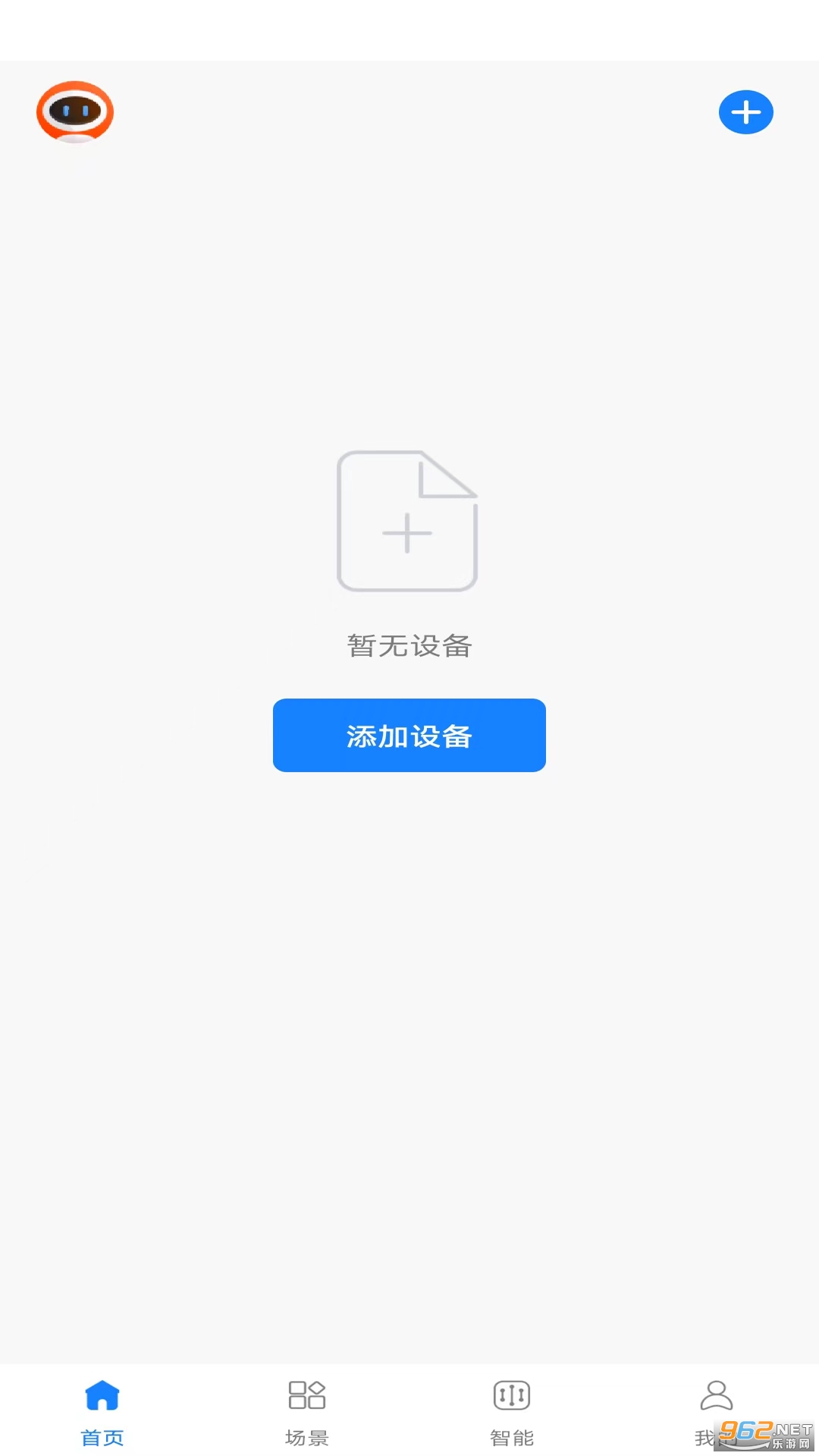Screen dimensions: 819x1456
Task: Click the 暂无设备 empty state text
Action: click(x=408, y=646)
